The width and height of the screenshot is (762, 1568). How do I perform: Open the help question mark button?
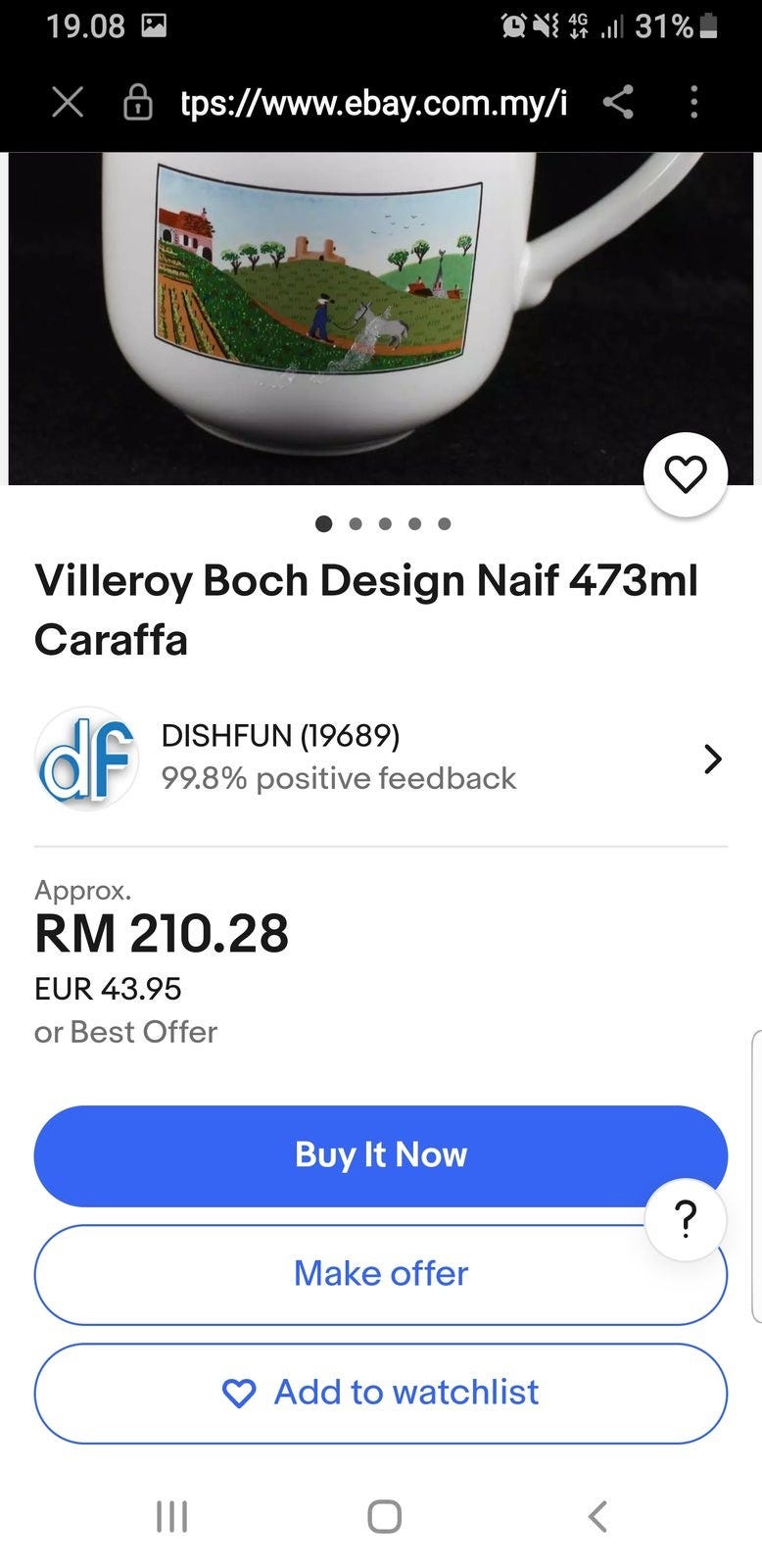click(x=686, y=1219)
